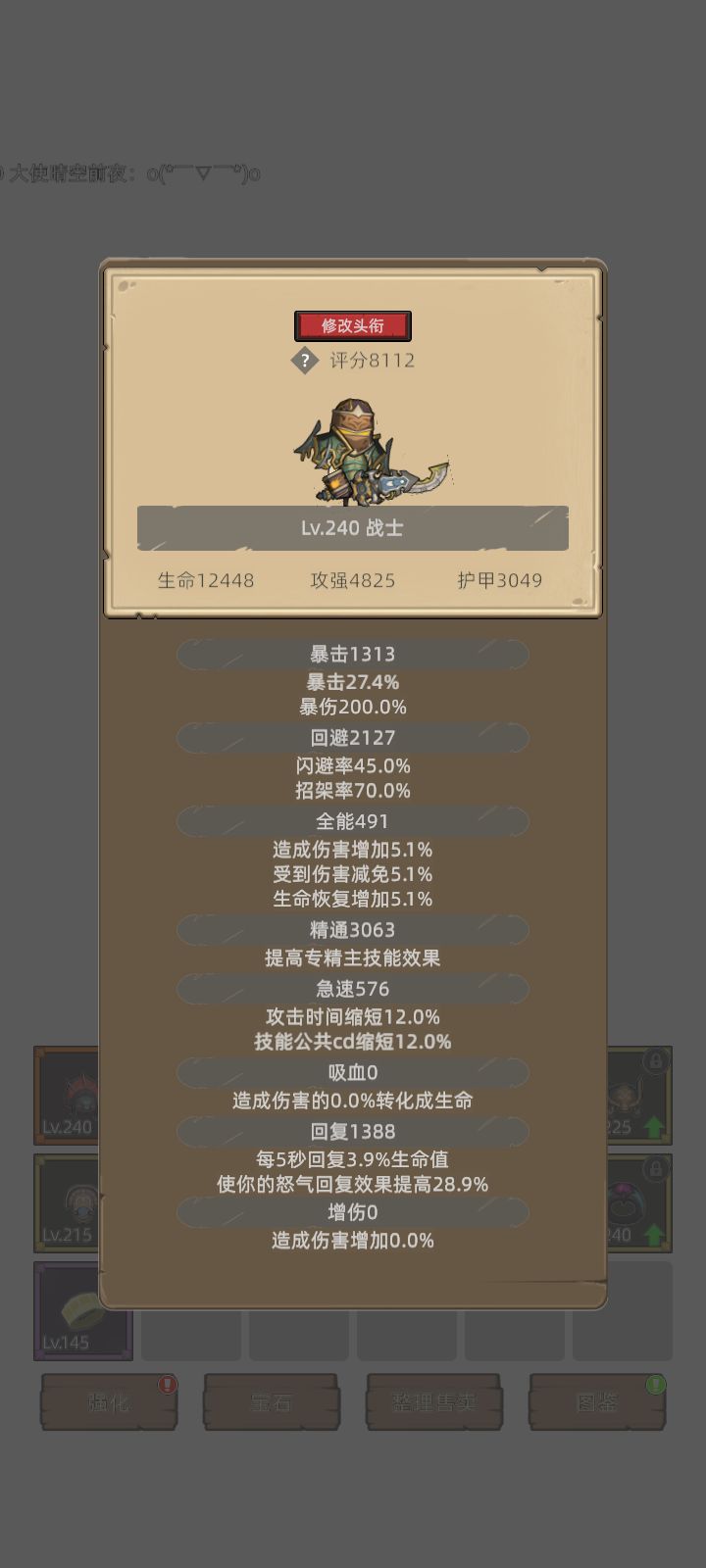The image size is (706, 1568).
Task: Click the 急速576 progress bar
Action: pyautogui.click(x=353, y=989)
